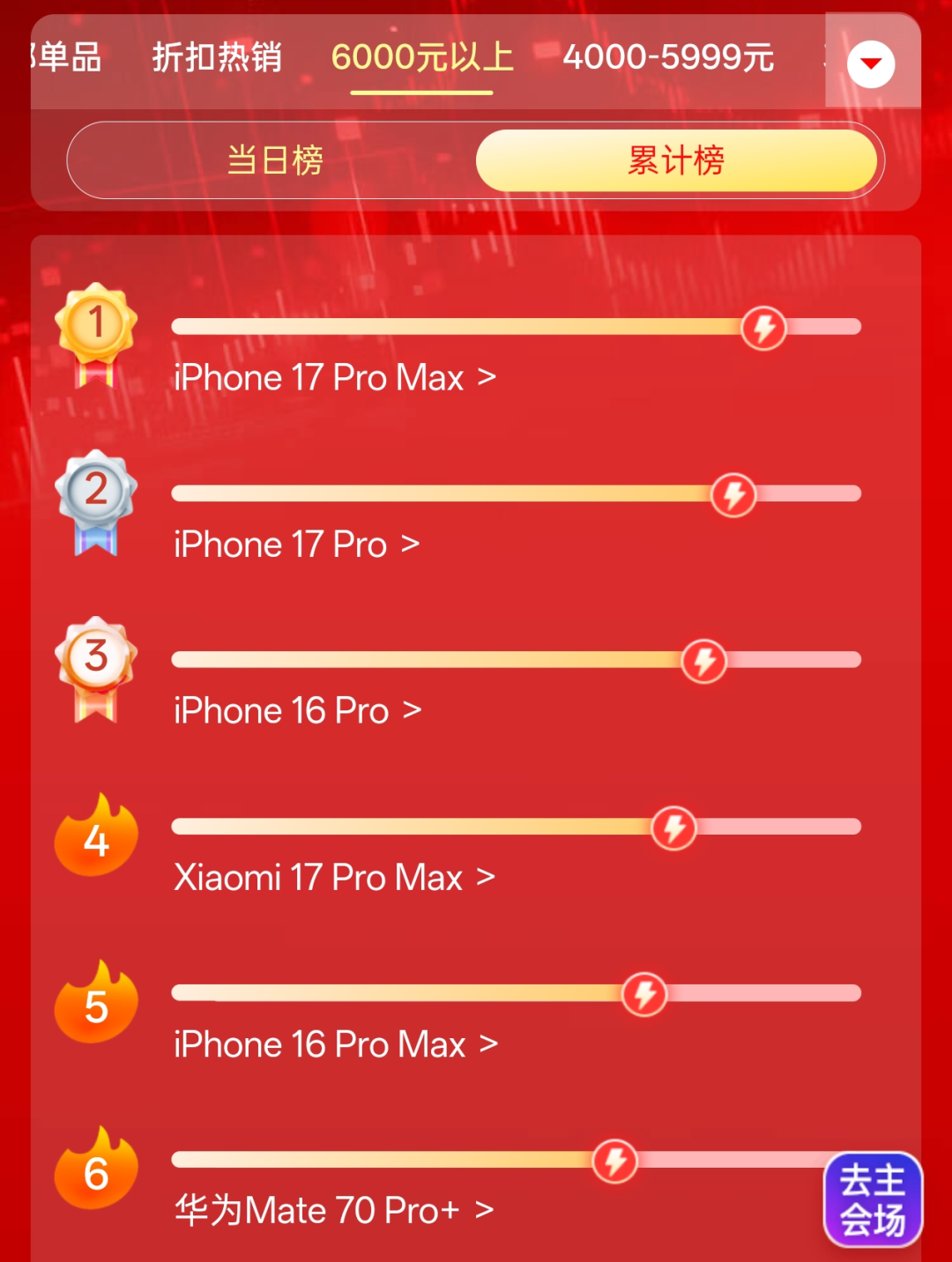Open the iPhone 16 Pro entry
The width and height of the screenshot is (952, 1262).
[297, 711]
